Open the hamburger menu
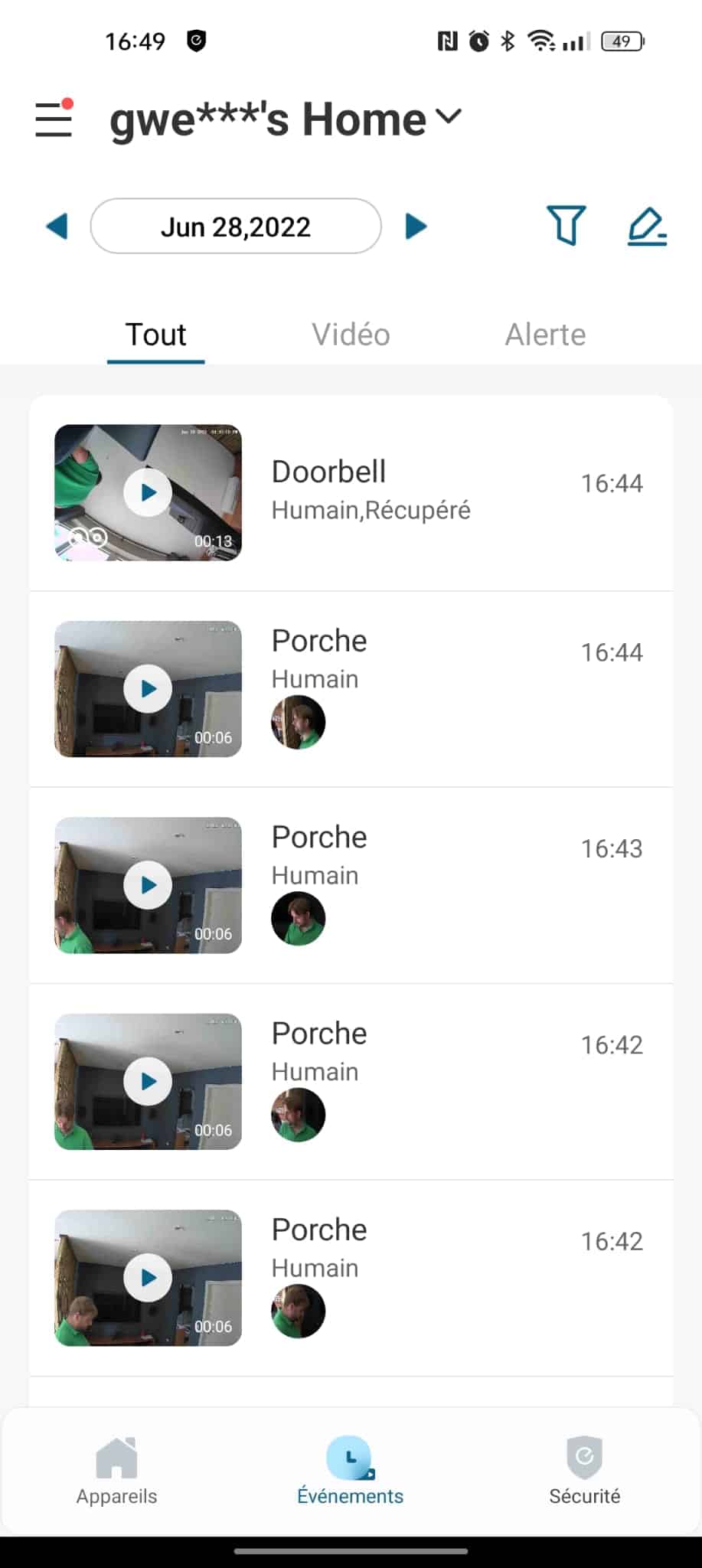The image size is (702, 1568). (x=54, y=119)
